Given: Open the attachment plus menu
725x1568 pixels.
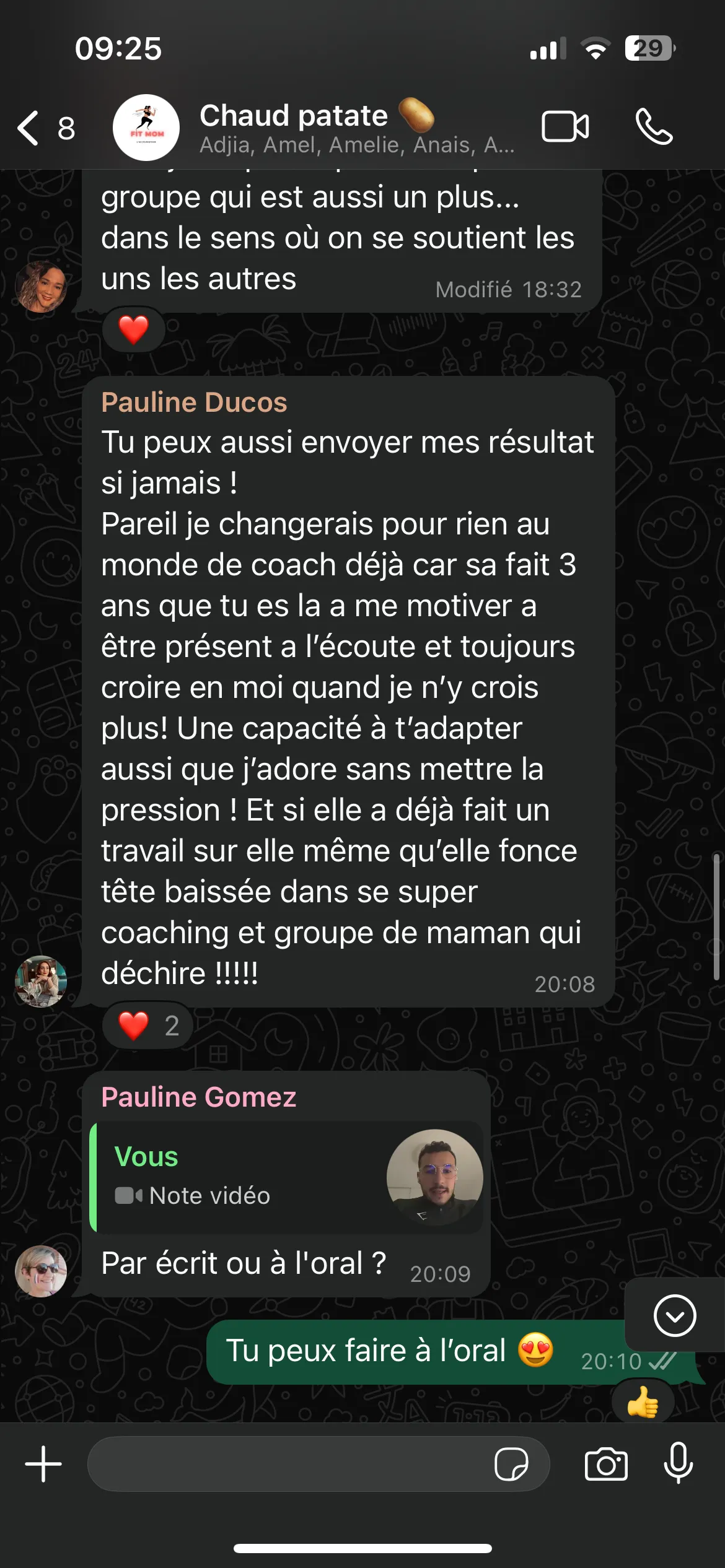Looking at the screenshot, I should (x=43, y=1464).
